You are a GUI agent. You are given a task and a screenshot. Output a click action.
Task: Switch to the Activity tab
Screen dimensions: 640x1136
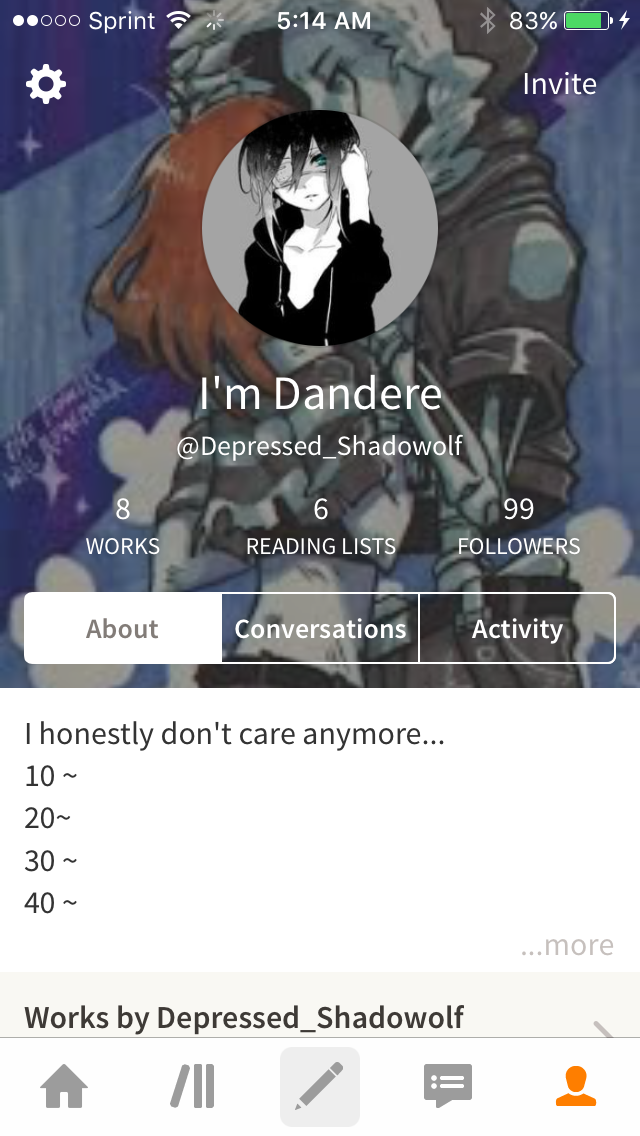[x=517, y=628]
